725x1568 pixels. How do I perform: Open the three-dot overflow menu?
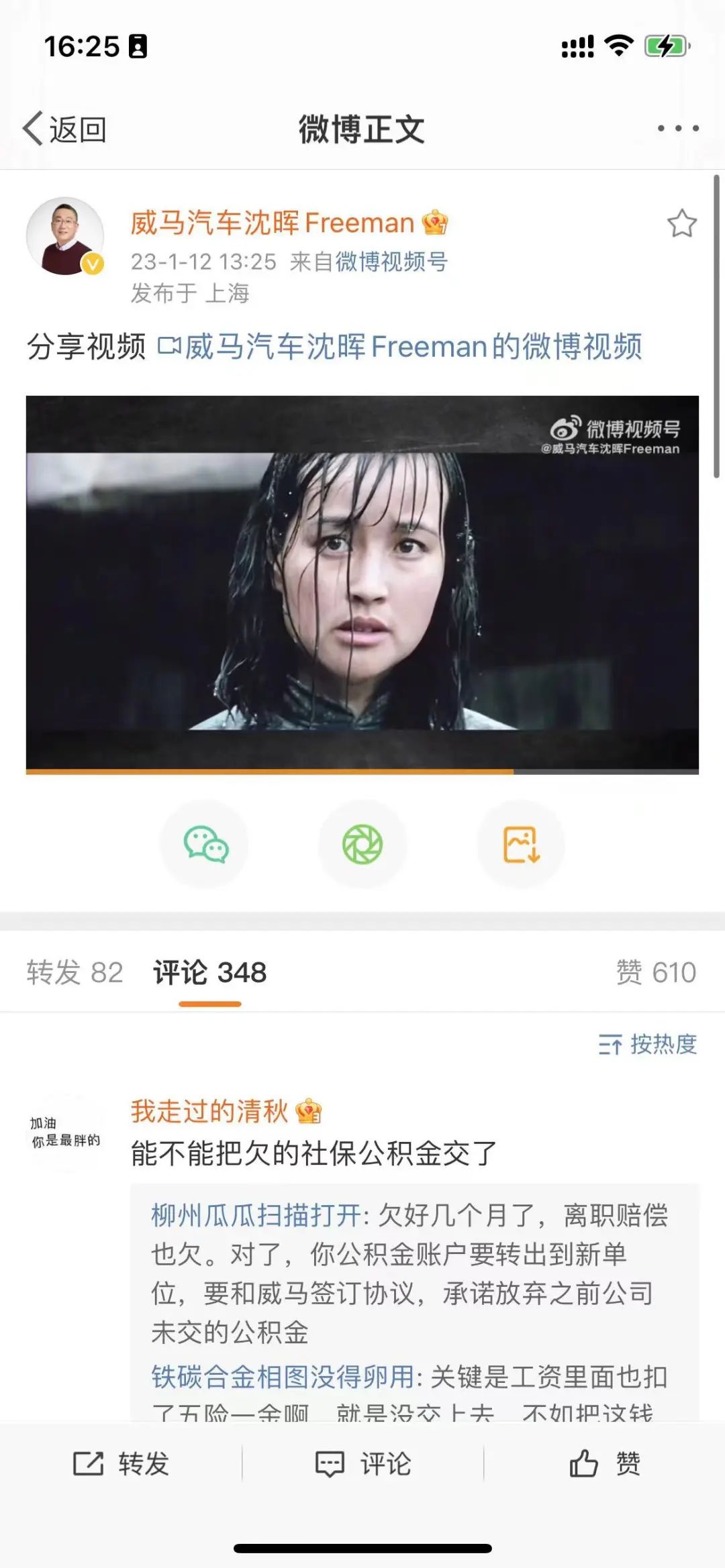pyautogui.click(x=678, y=128)
